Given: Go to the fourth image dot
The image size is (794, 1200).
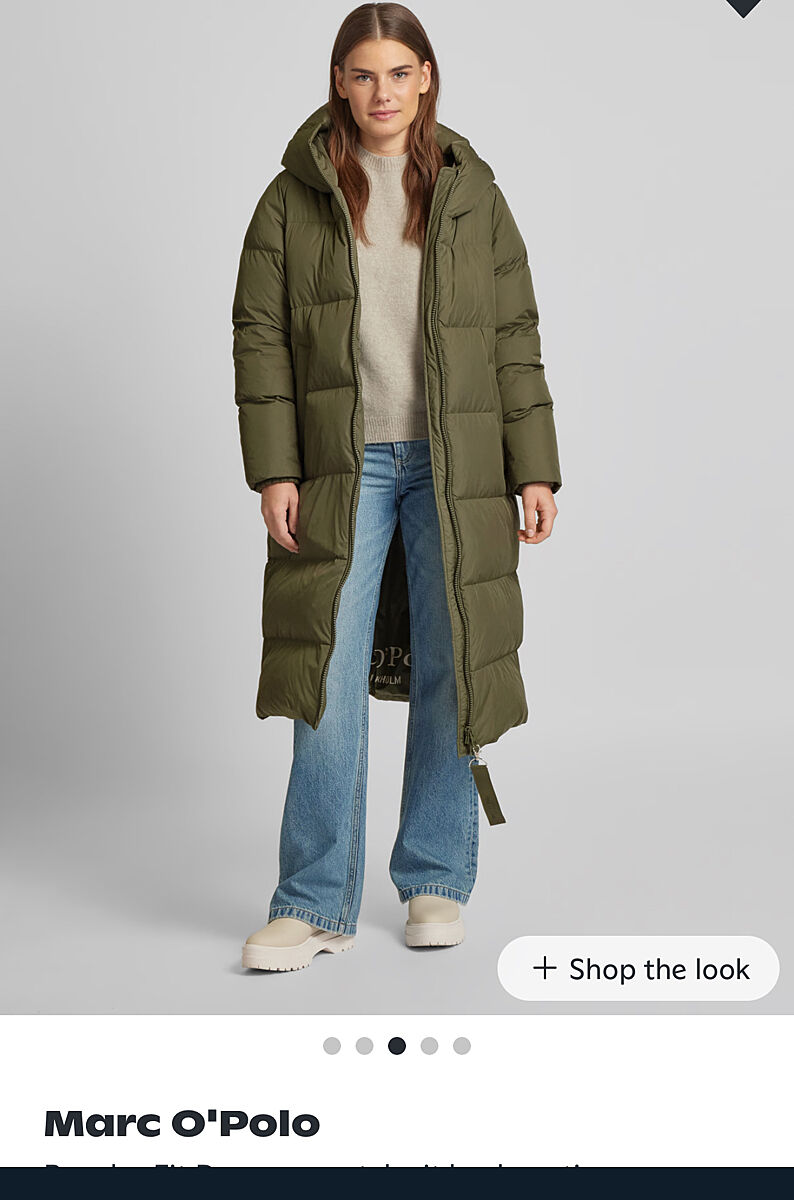Looking at the screenshot, I should click(x=429, y=1046).
